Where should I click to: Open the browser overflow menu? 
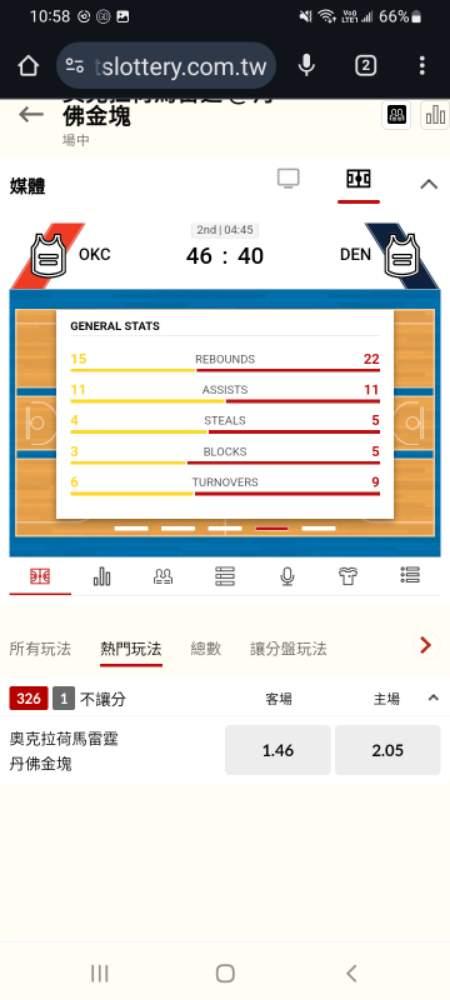coord(421,66)
